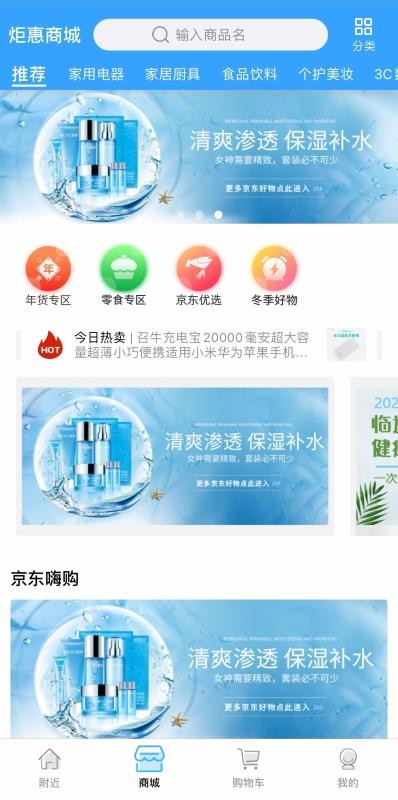Viewport: 398px width, 800px height.
Task: Tap the 输入商品名 search box
Action: [210, 35]
